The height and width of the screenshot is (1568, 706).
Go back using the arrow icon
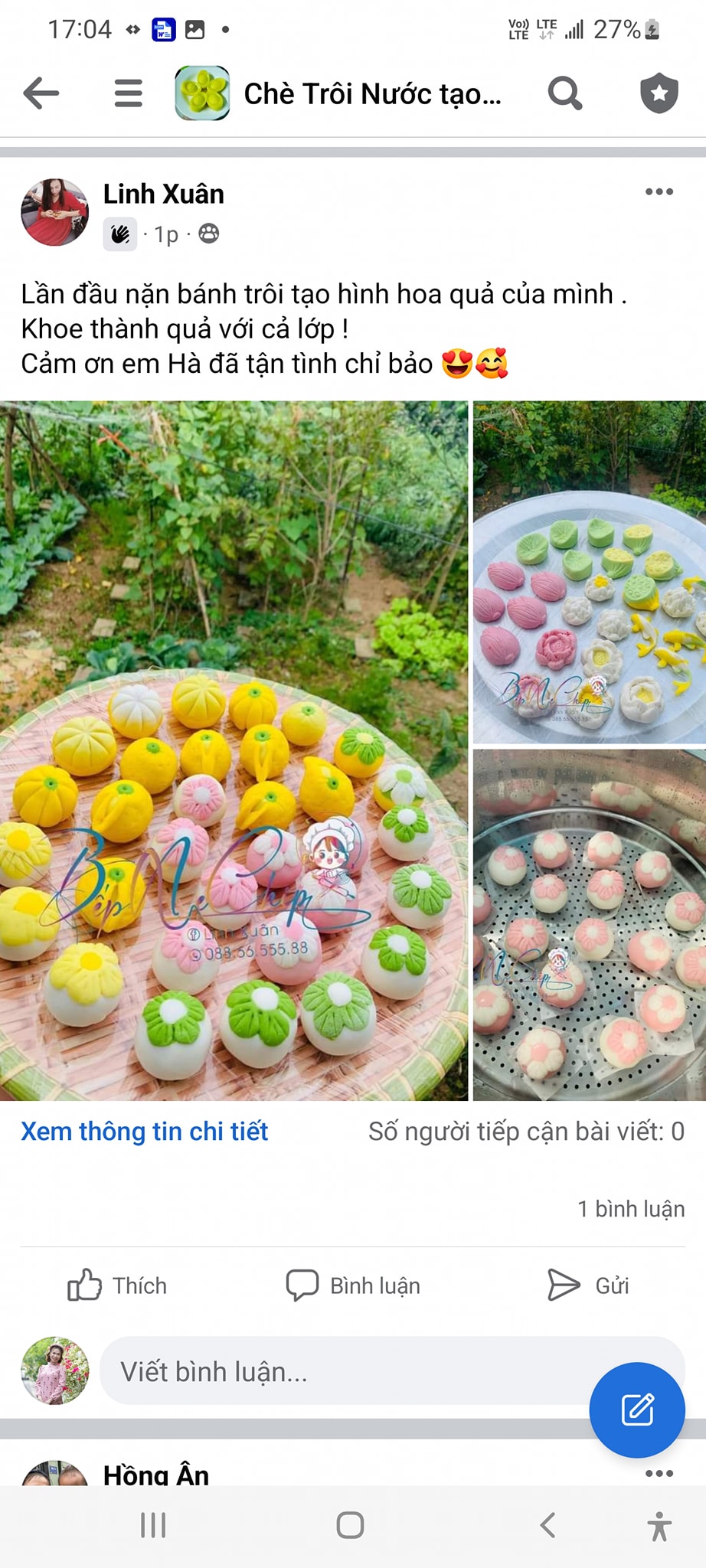click(x=41, y=93)
